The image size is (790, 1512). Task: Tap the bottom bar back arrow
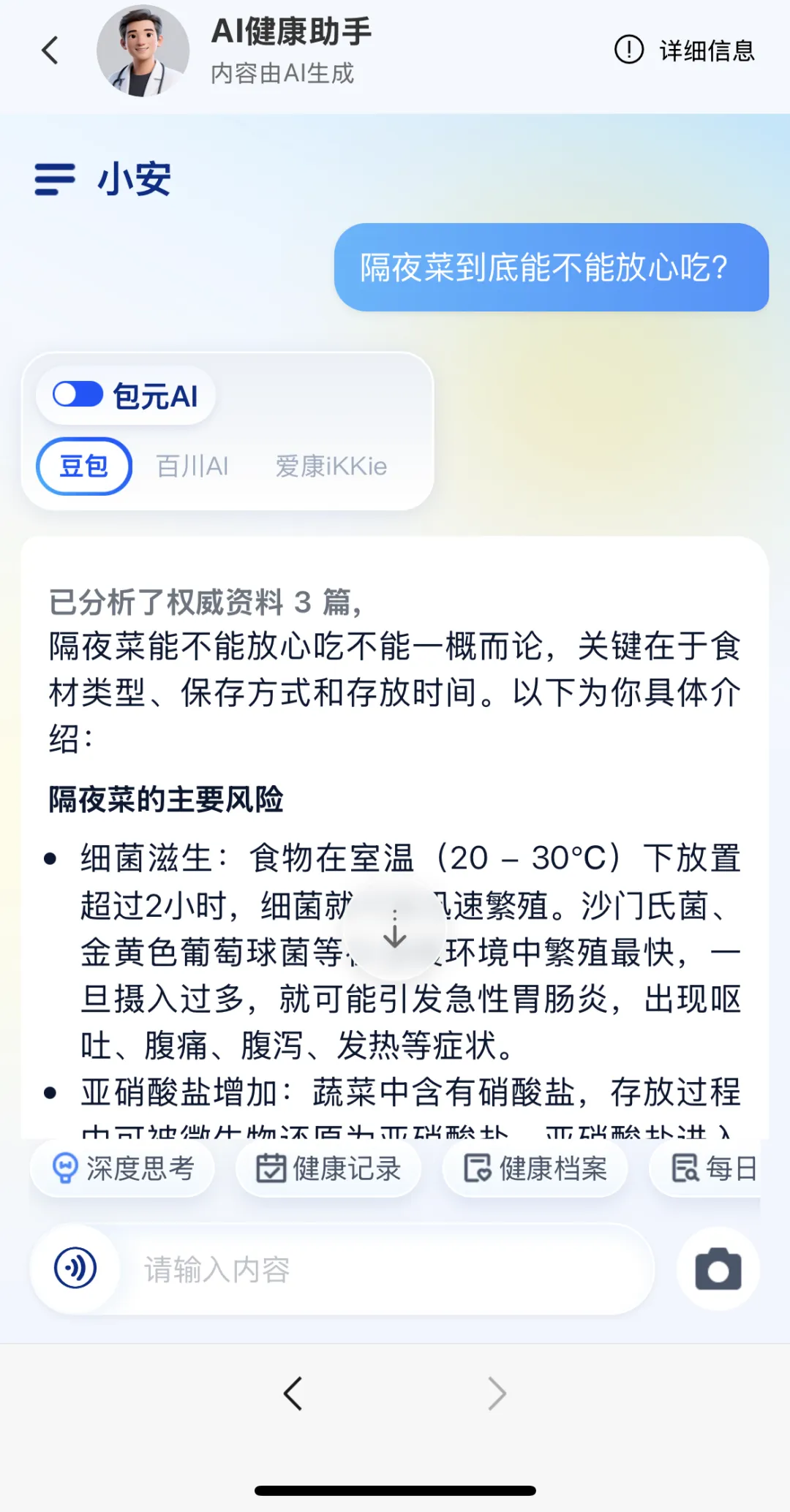point(293,1393)
